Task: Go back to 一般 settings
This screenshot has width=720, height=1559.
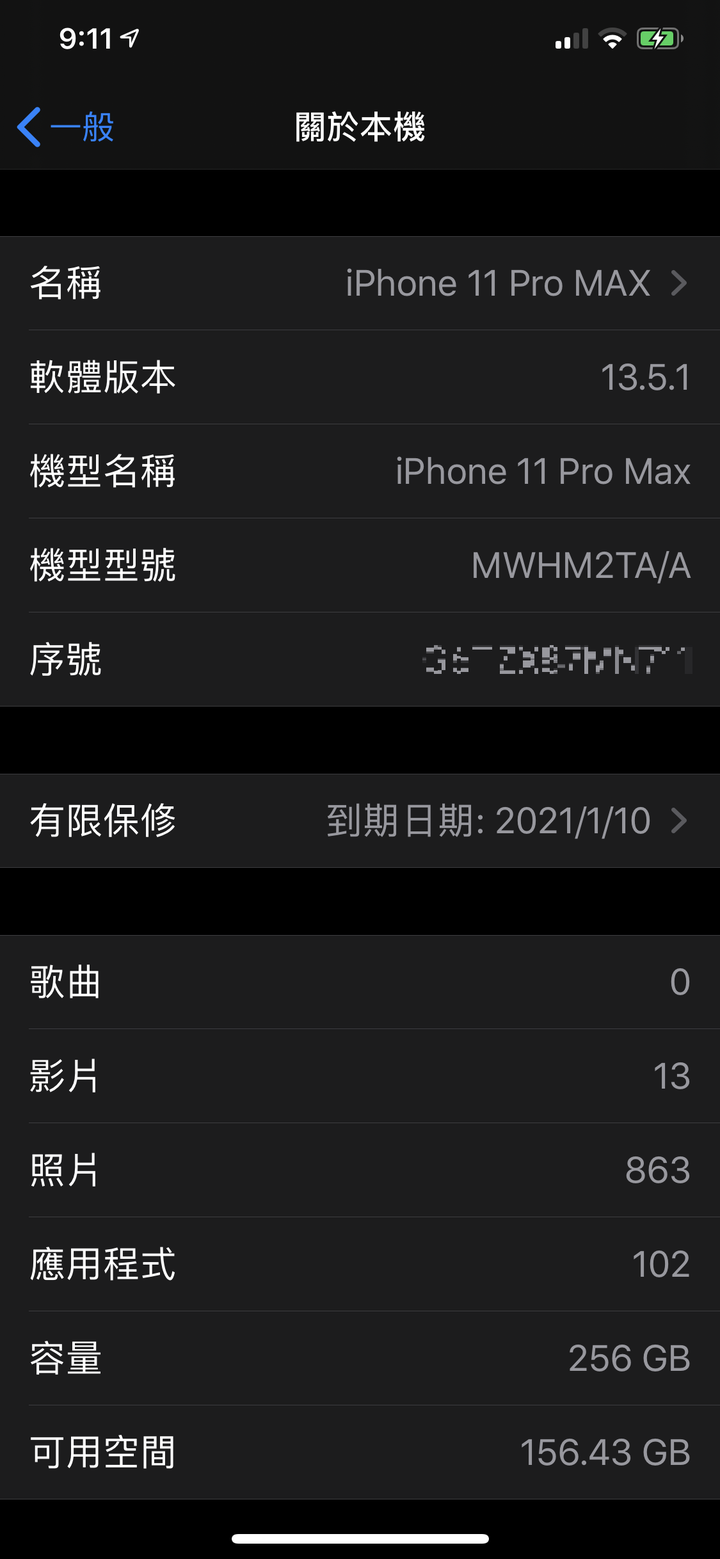Action: [x=66, y=128]
